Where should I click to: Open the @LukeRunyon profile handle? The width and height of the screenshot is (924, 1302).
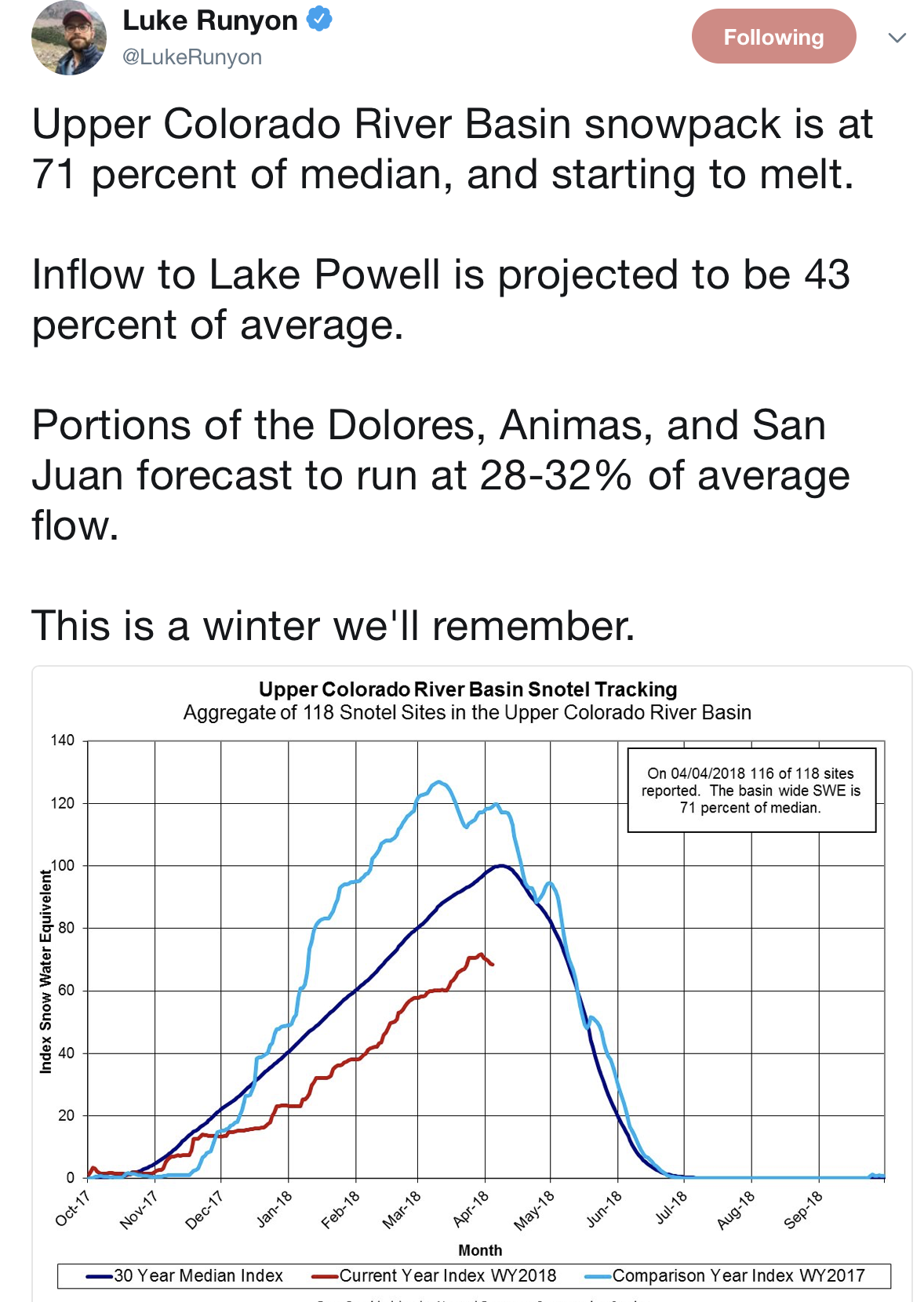192,57
